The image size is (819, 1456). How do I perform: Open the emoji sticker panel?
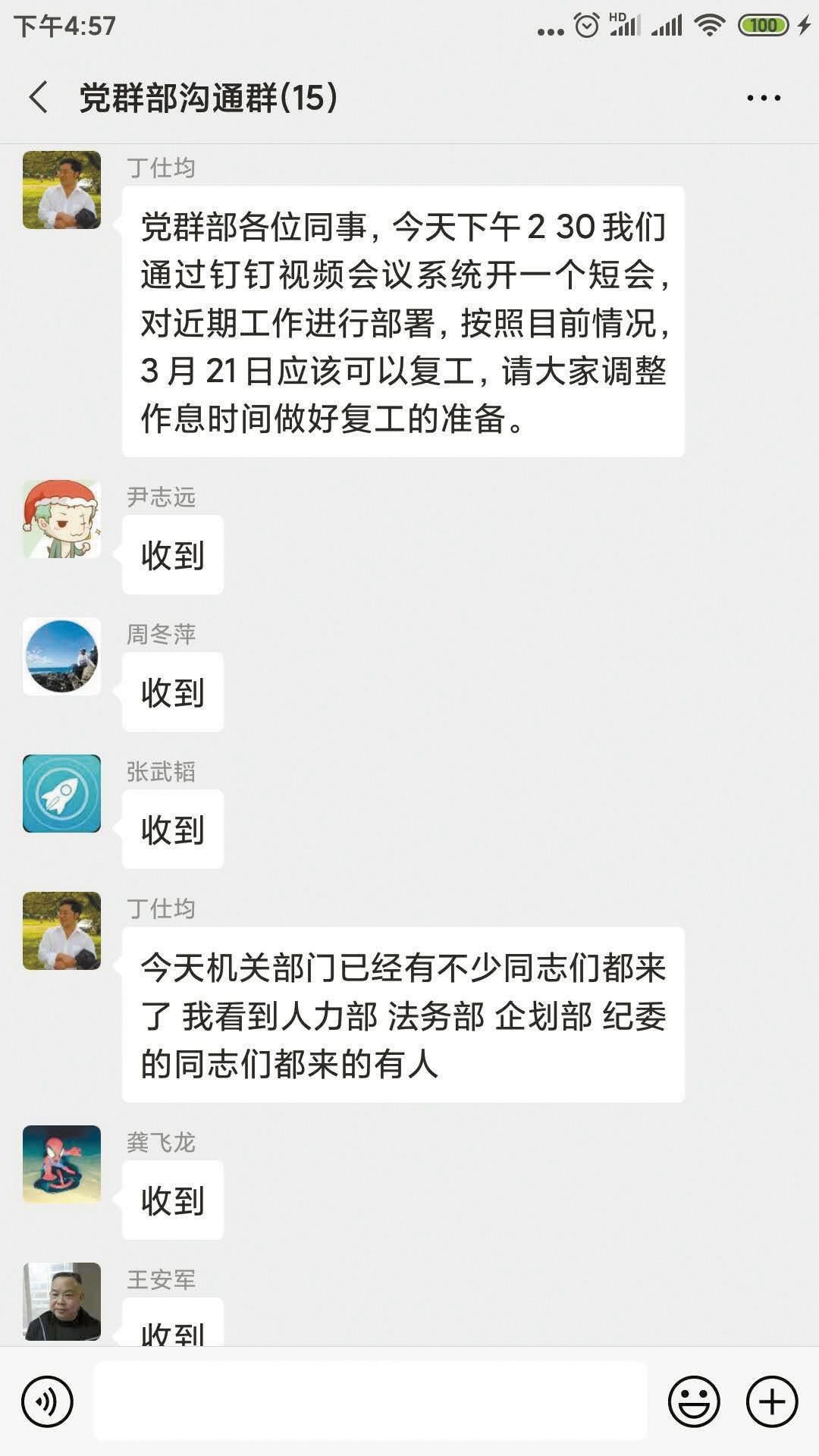pyautogui.click(x=693, y=1401)
